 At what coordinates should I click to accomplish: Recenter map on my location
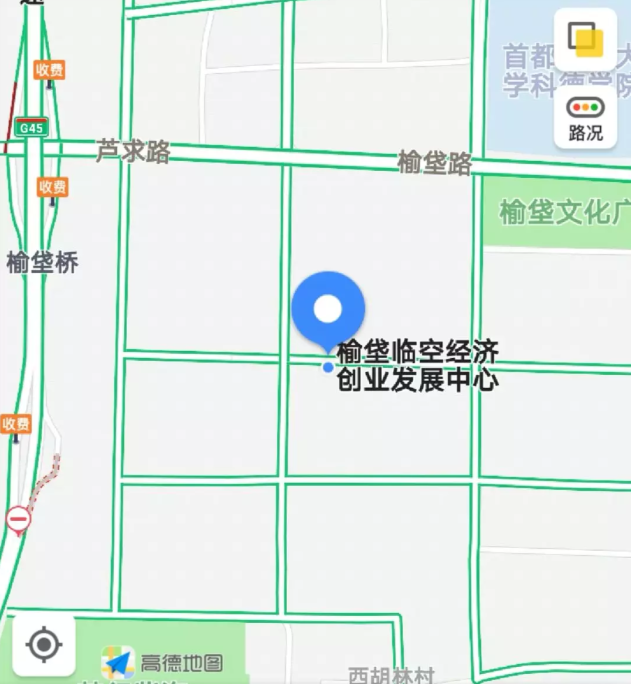pos(44,644)
